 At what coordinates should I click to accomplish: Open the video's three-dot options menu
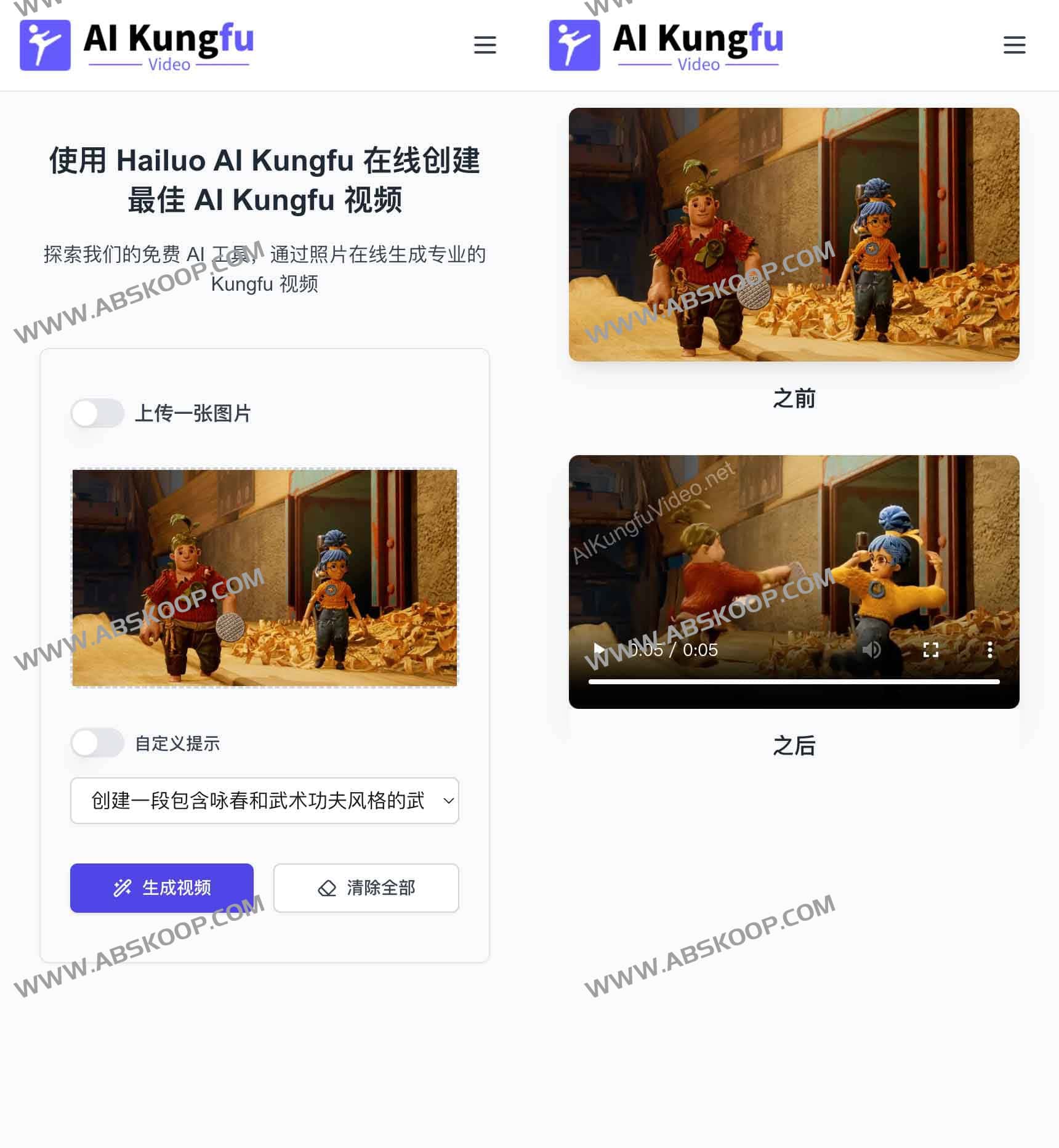pos(989,649)
